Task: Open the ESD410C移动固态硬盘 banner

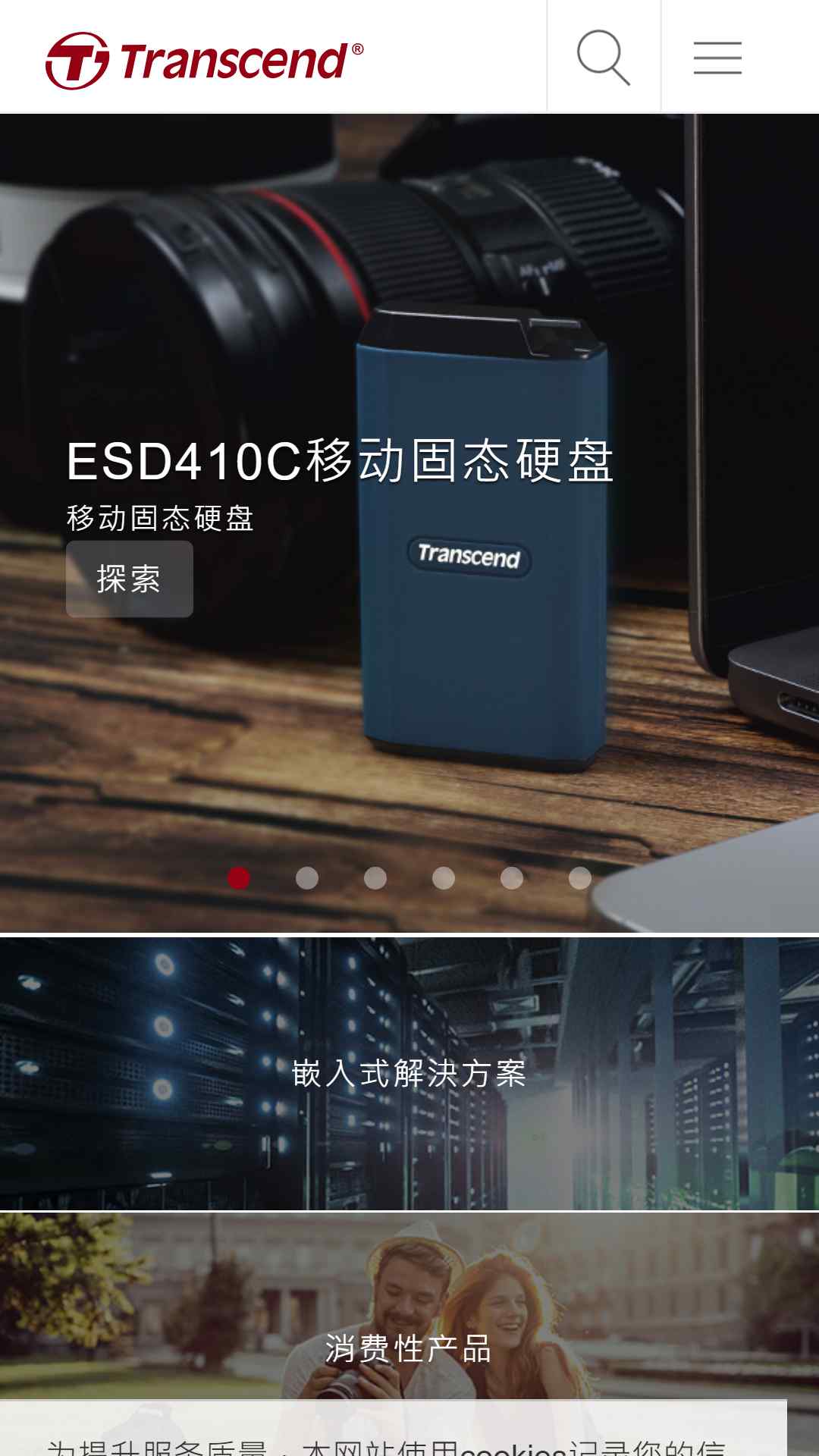Action: pos(340,460)
